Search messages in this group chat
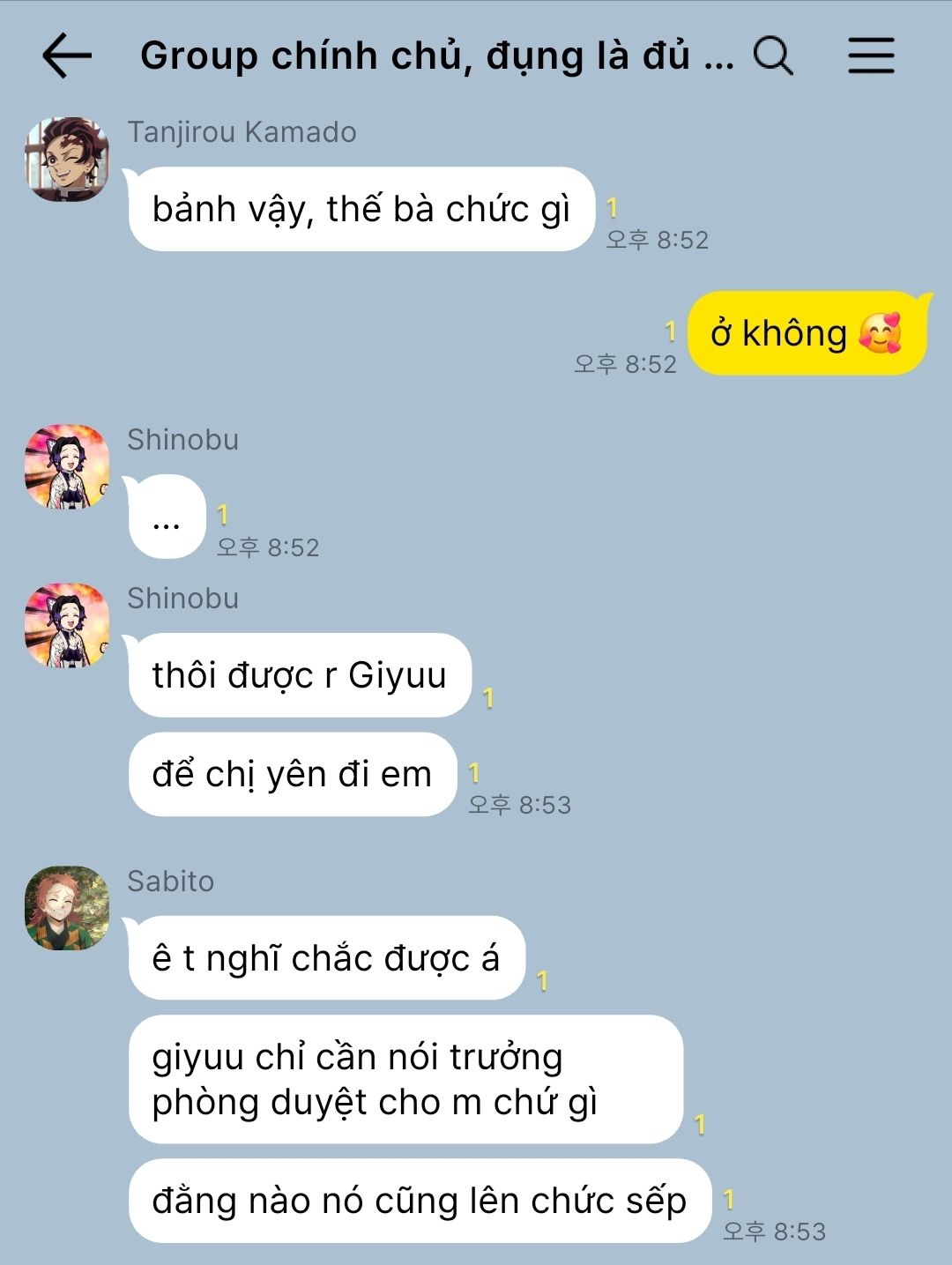 pos(773,56)
